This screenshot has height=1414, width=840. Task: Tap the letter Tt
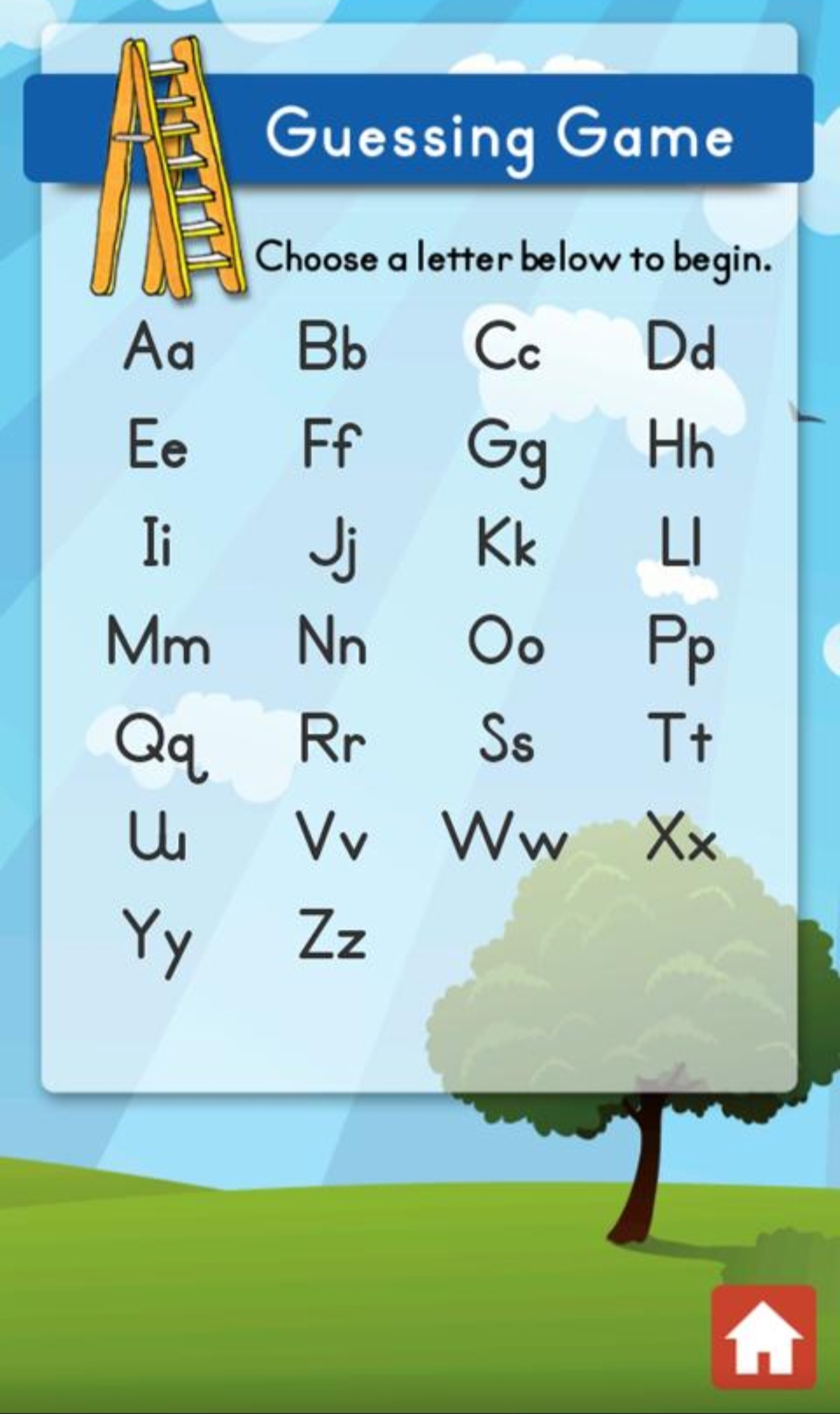pyautogui.click(x=681, y=739)
